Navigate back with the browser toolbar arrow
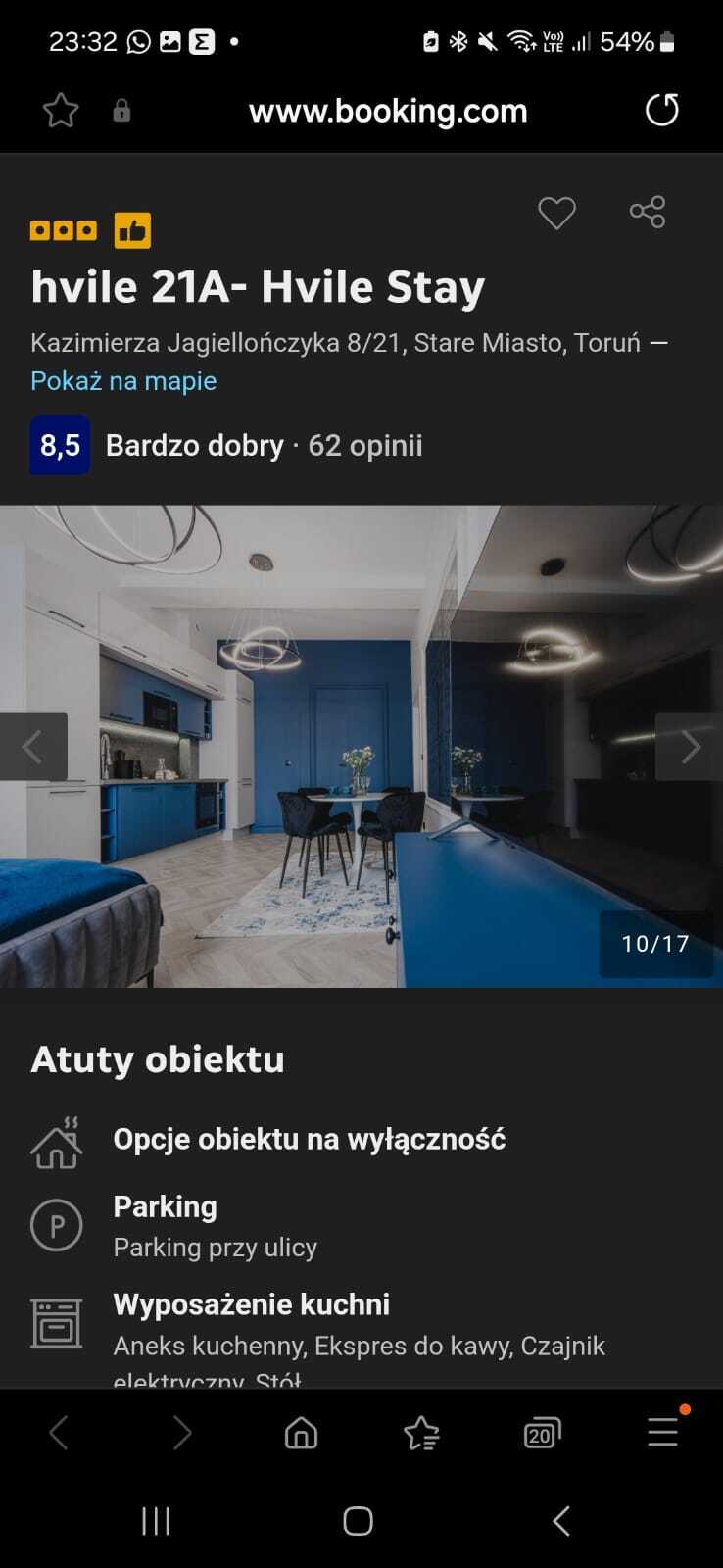The image size is (723, 1568). coord(59,1433)
